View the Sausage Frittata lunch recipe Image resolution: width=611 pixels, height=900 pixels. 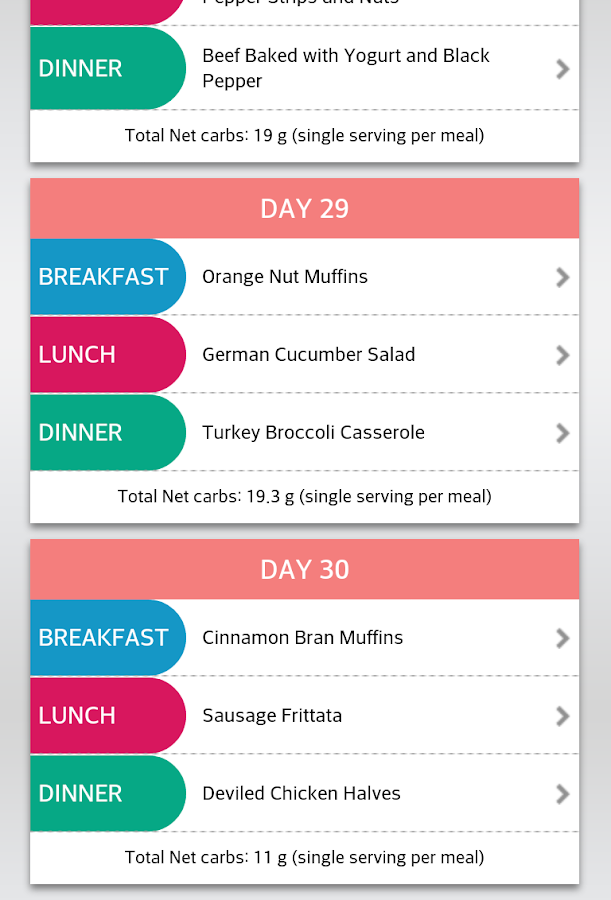[x=272, y=716]
